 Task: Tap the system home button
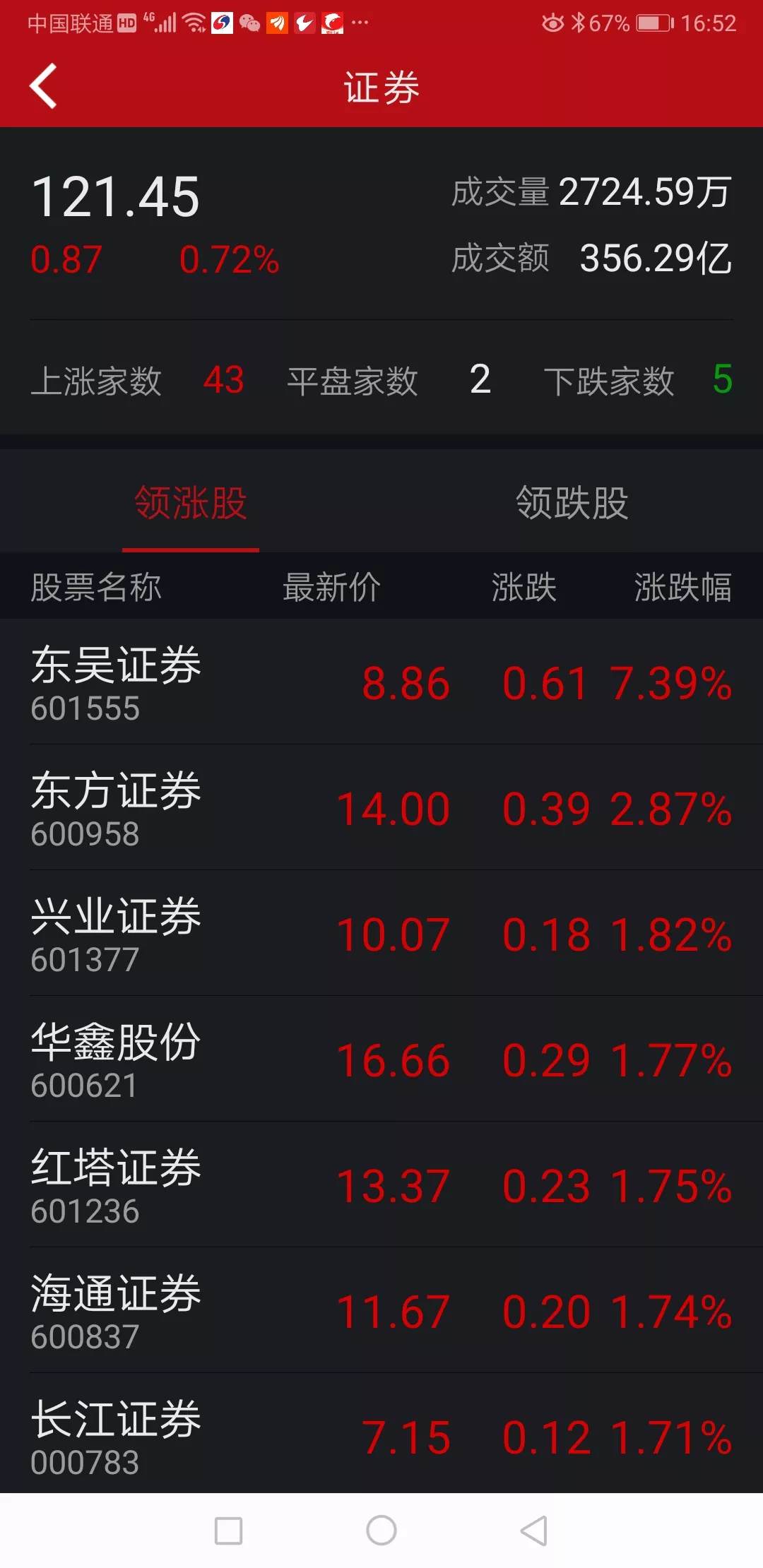[381, 1531]
